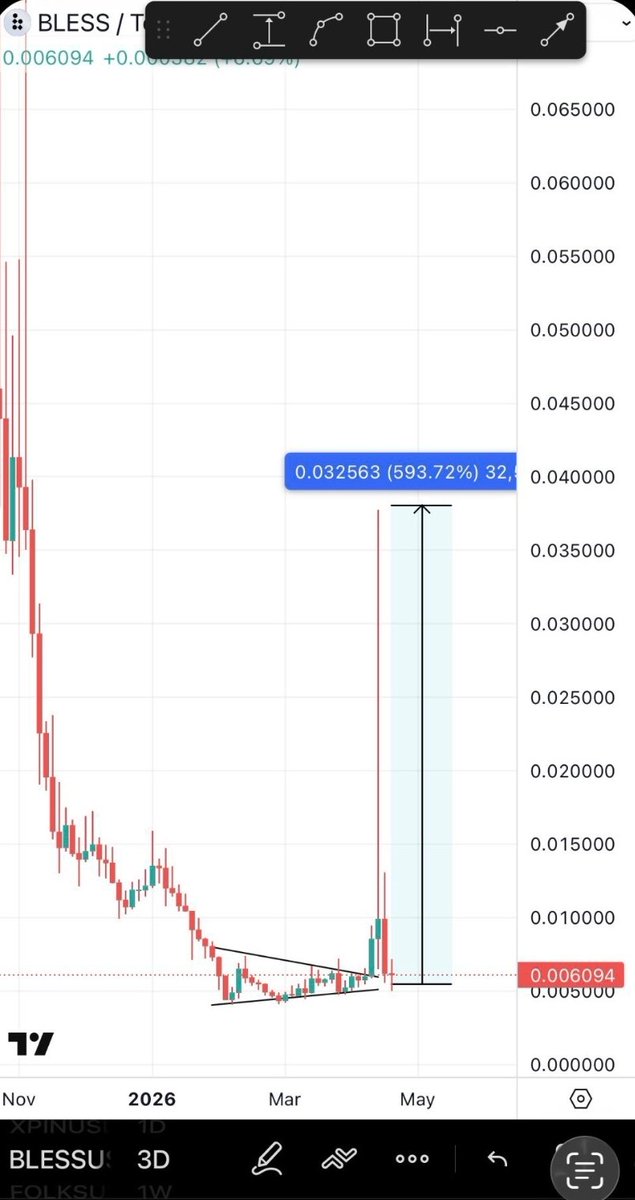Open chart scale settings hexagon icon
Viewport: 635px width, 1200px height.
click(580, 1099)
